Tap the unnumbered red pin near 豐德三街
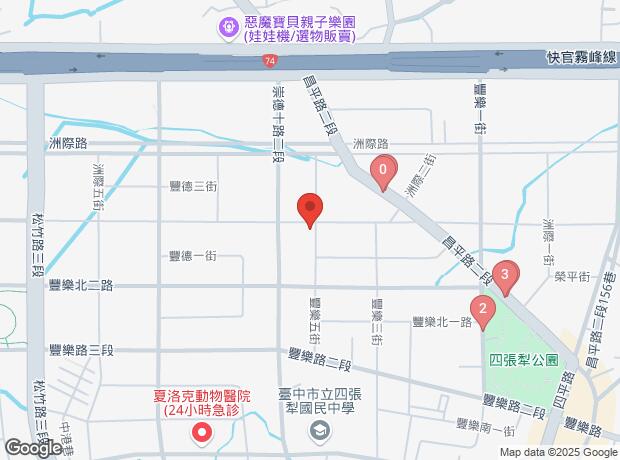Image resolution: width=620 pixels, height=460 pixels. pos(310,210)
